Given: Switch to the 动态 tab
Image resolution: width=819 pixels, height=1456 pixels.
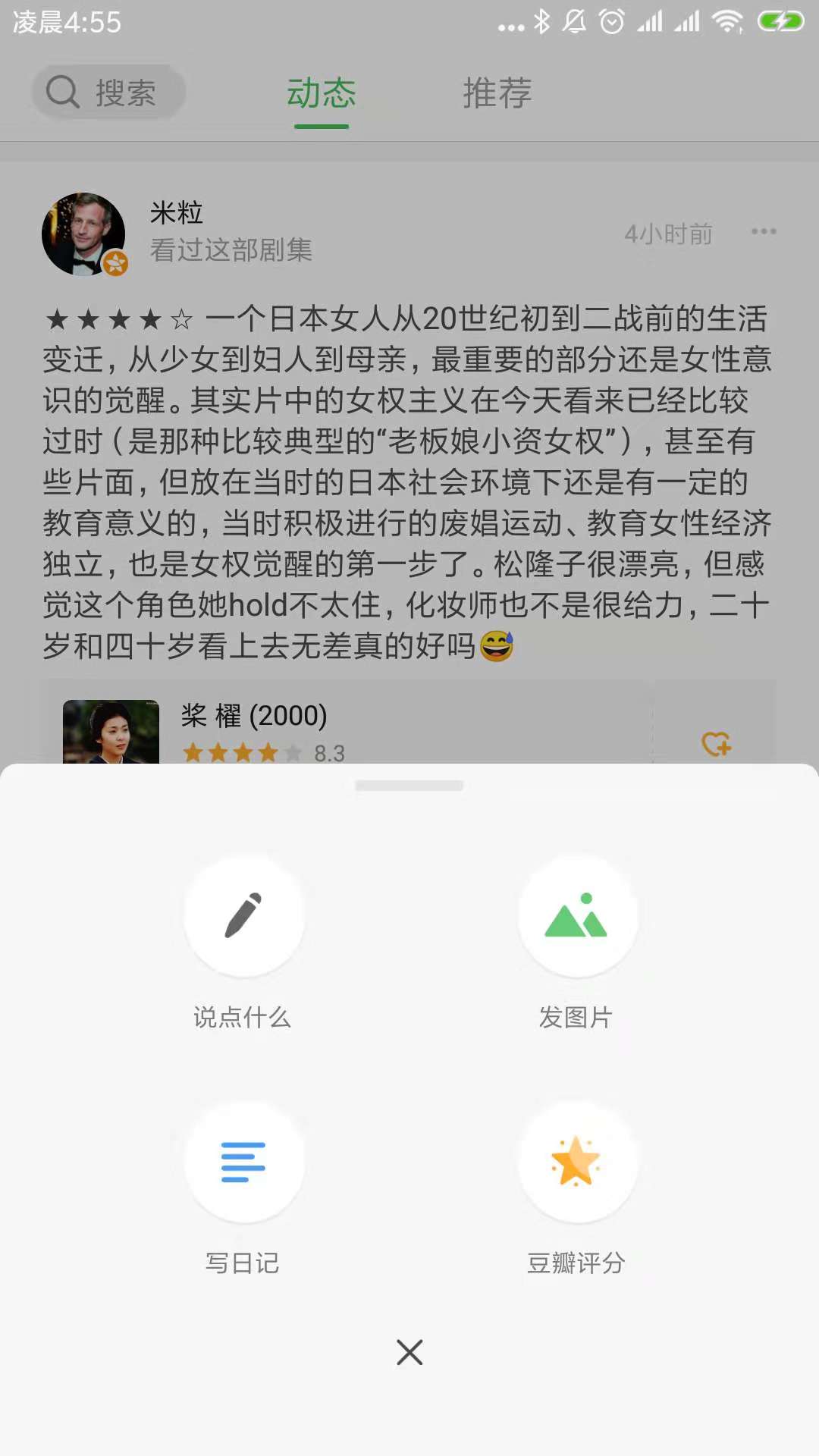Looking at the screenshot, I should 322,93.
